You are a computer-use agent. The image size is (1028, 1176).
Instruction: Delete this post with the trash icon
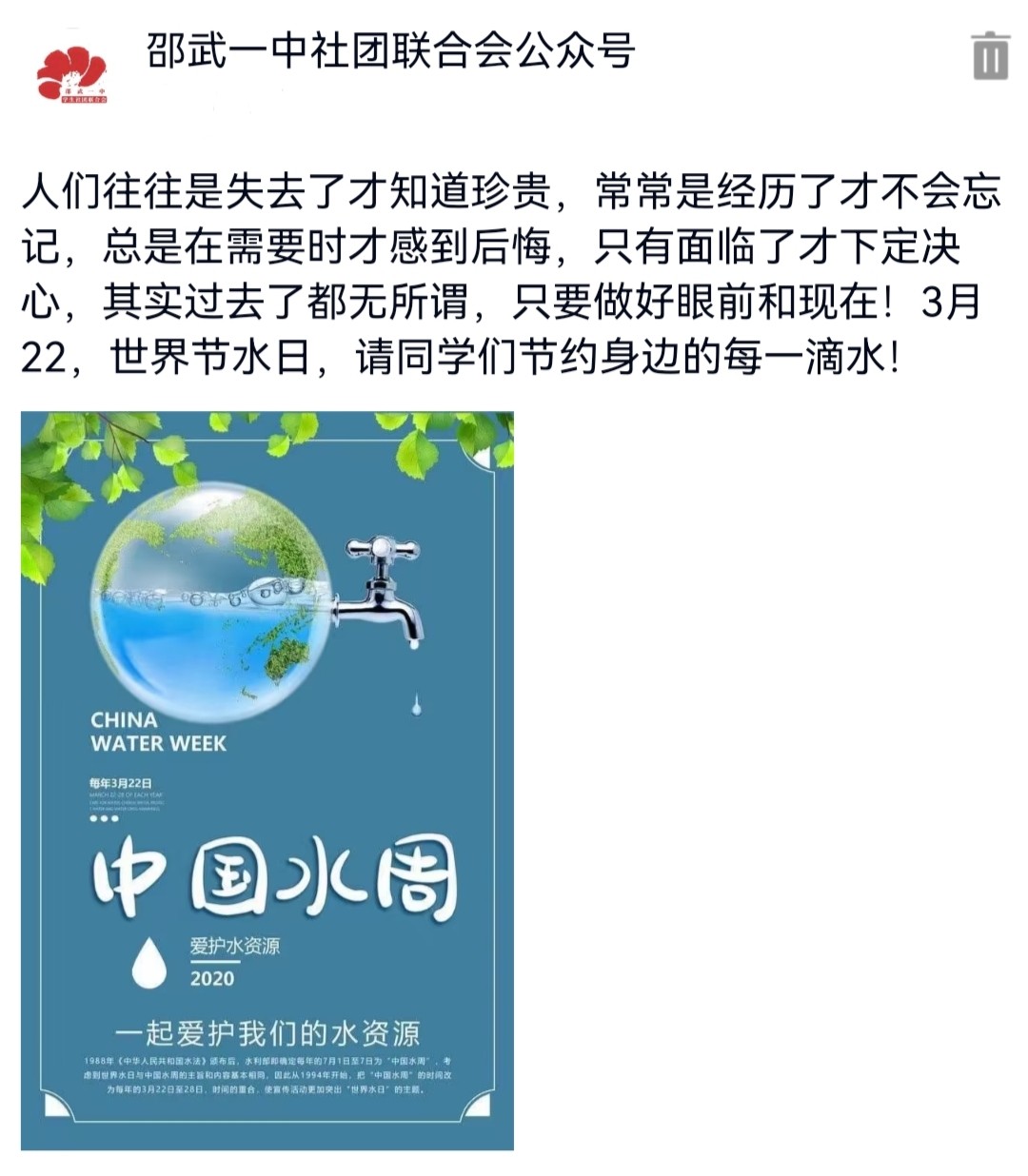[x=990, y=55]
